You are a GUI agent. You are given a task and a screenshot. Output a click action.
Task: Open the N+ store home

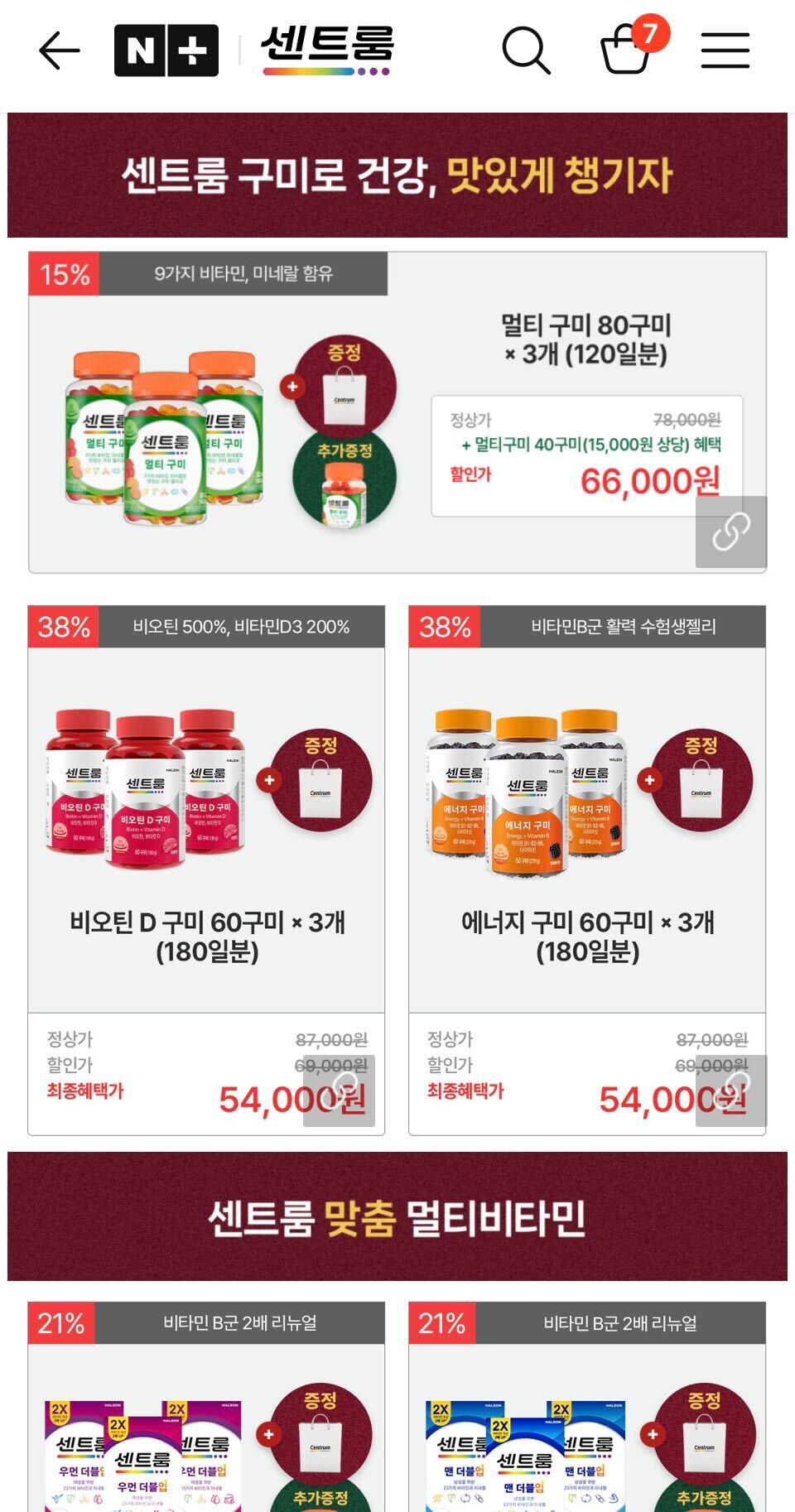point(166,51)
